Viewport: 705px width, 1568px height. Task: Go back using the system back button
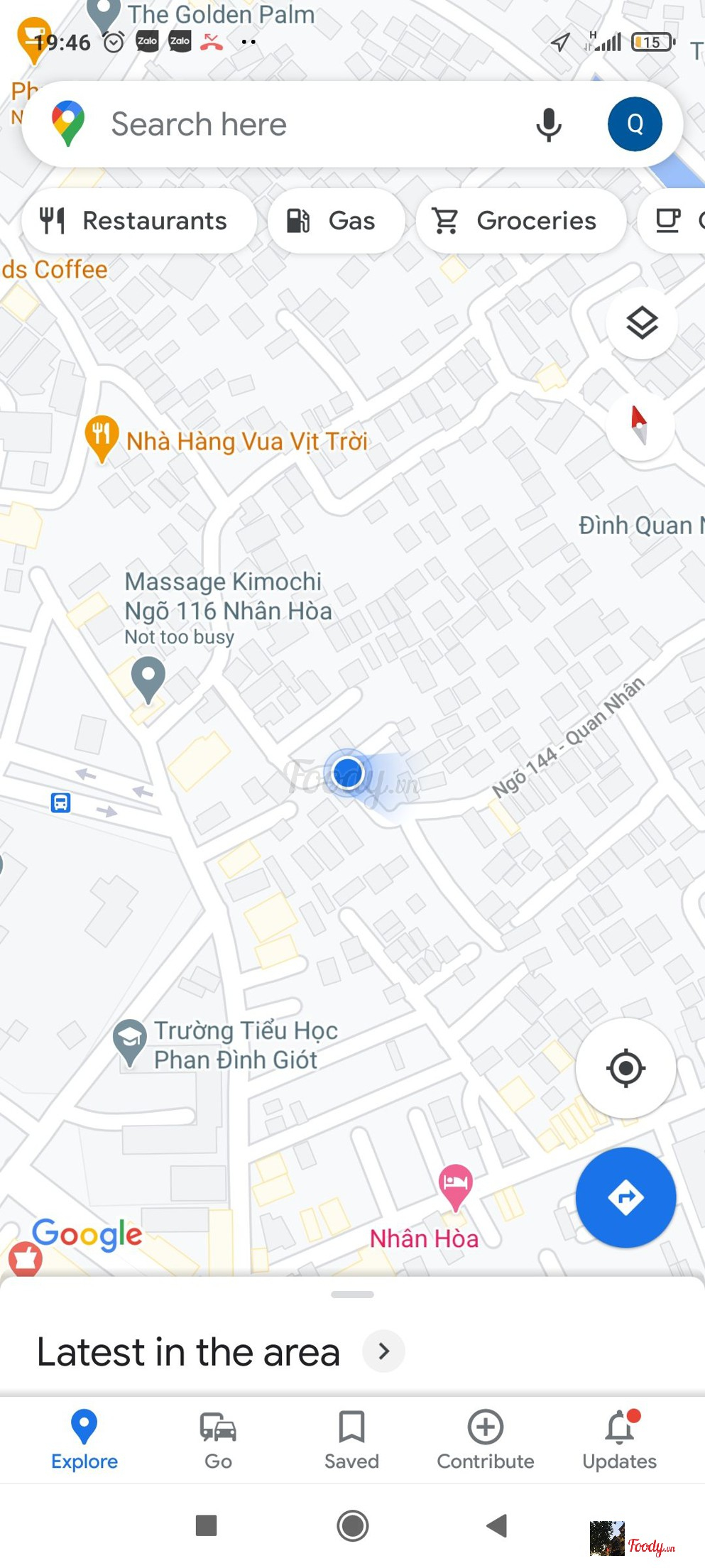[496, 1525]
